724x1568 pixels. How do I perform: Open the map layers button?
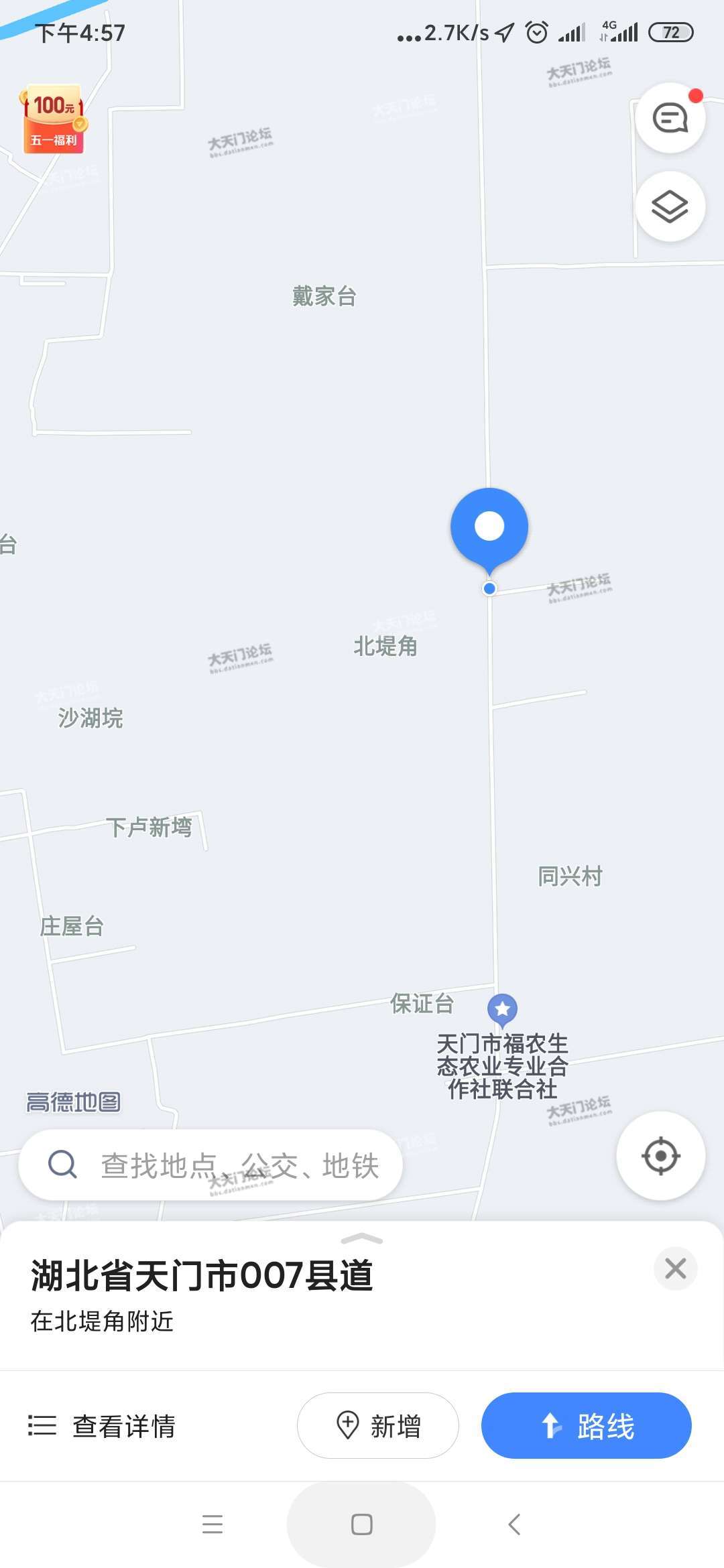tap(670, 206)
